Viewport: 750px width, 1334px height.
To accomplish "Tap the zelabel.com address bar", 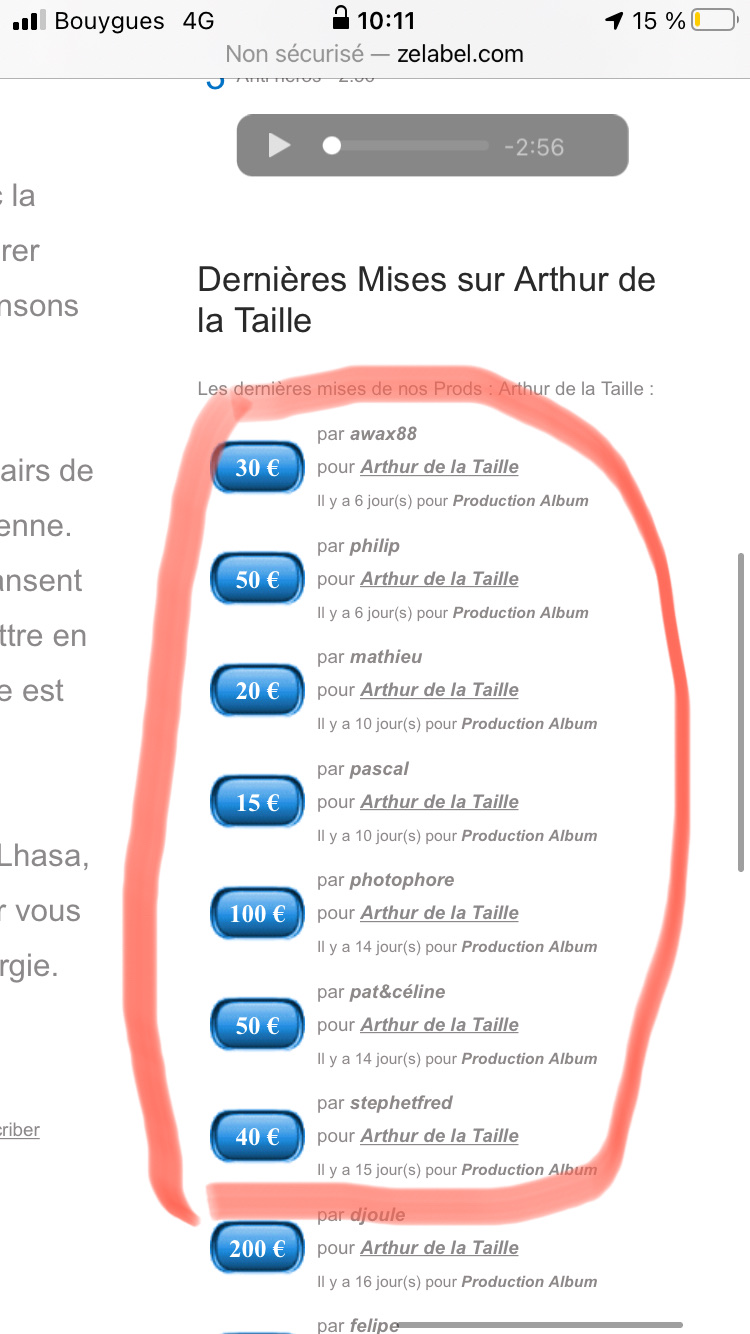I will click(375, 54).
